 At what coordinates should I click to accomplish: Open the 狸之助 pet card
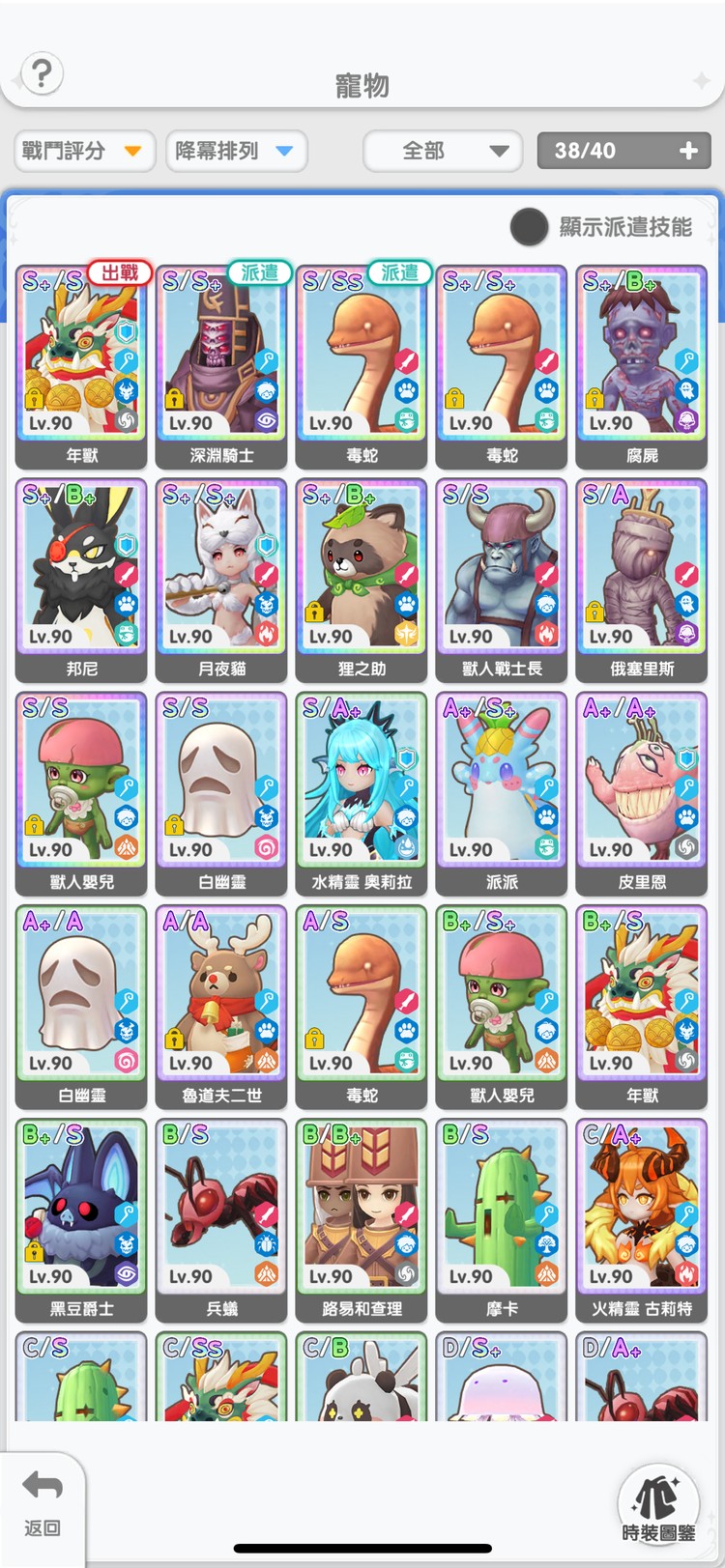[x=362, y=580]
